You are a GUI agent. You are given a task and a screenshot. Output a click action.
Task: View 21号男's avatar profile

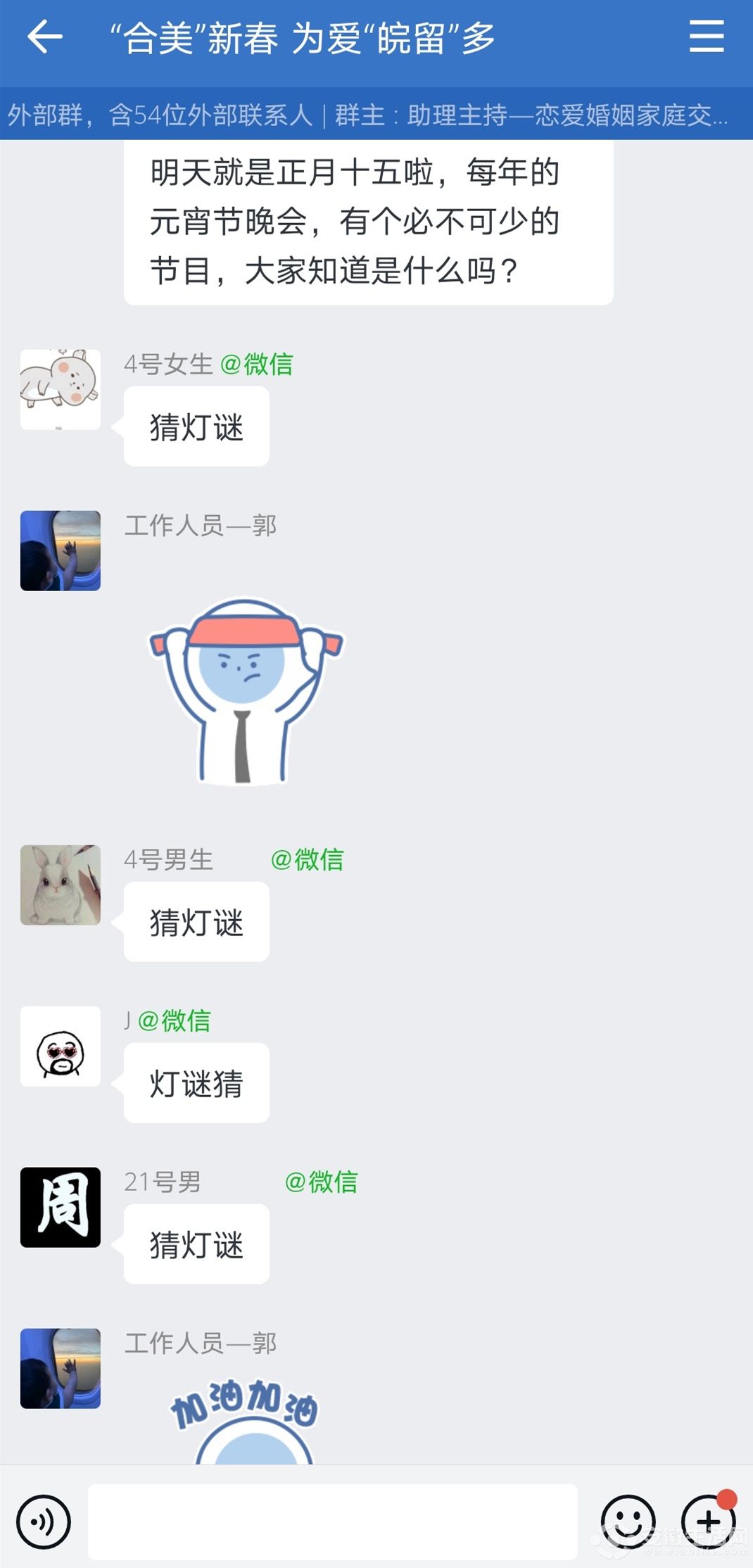(61, 1207)
